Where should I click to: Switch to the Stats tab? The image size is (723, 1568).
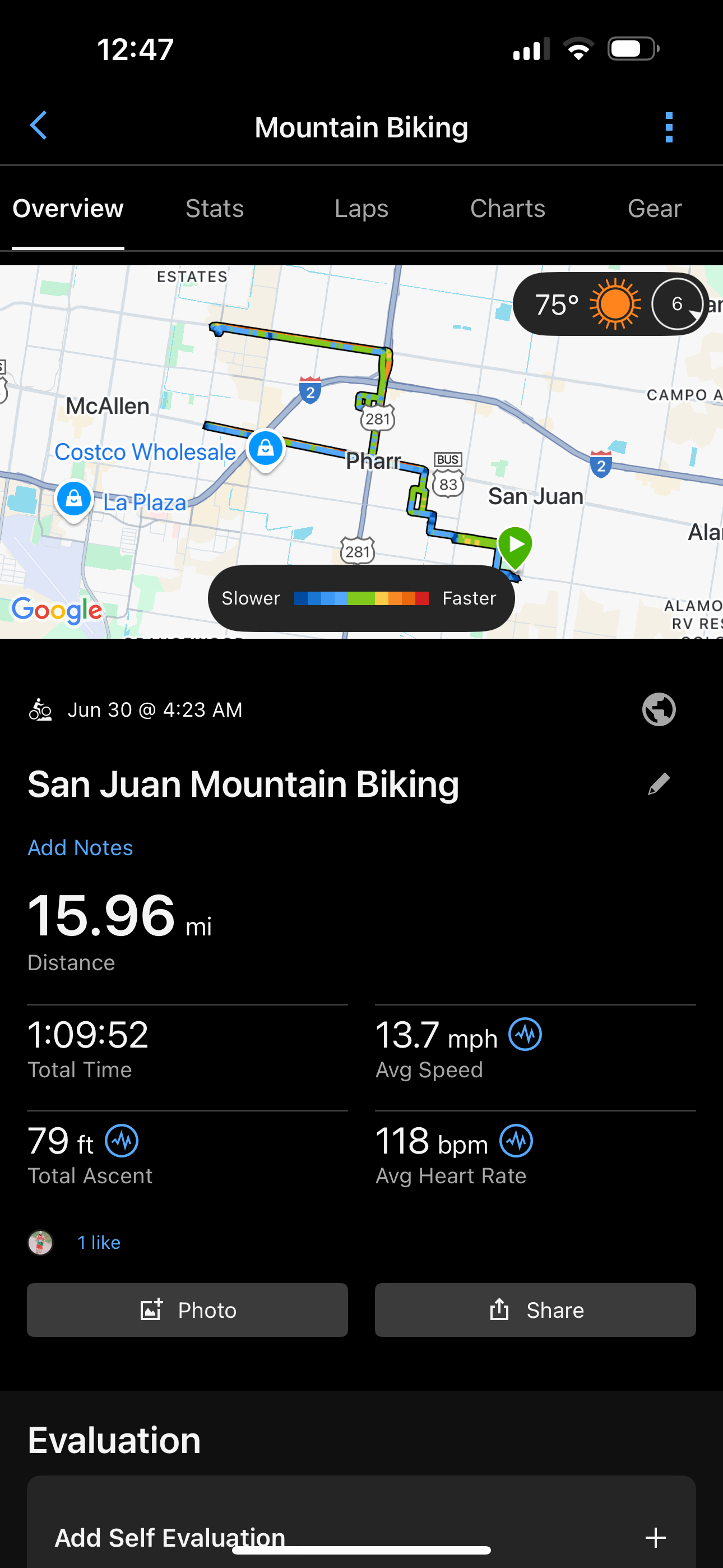[x=214, y=209]
